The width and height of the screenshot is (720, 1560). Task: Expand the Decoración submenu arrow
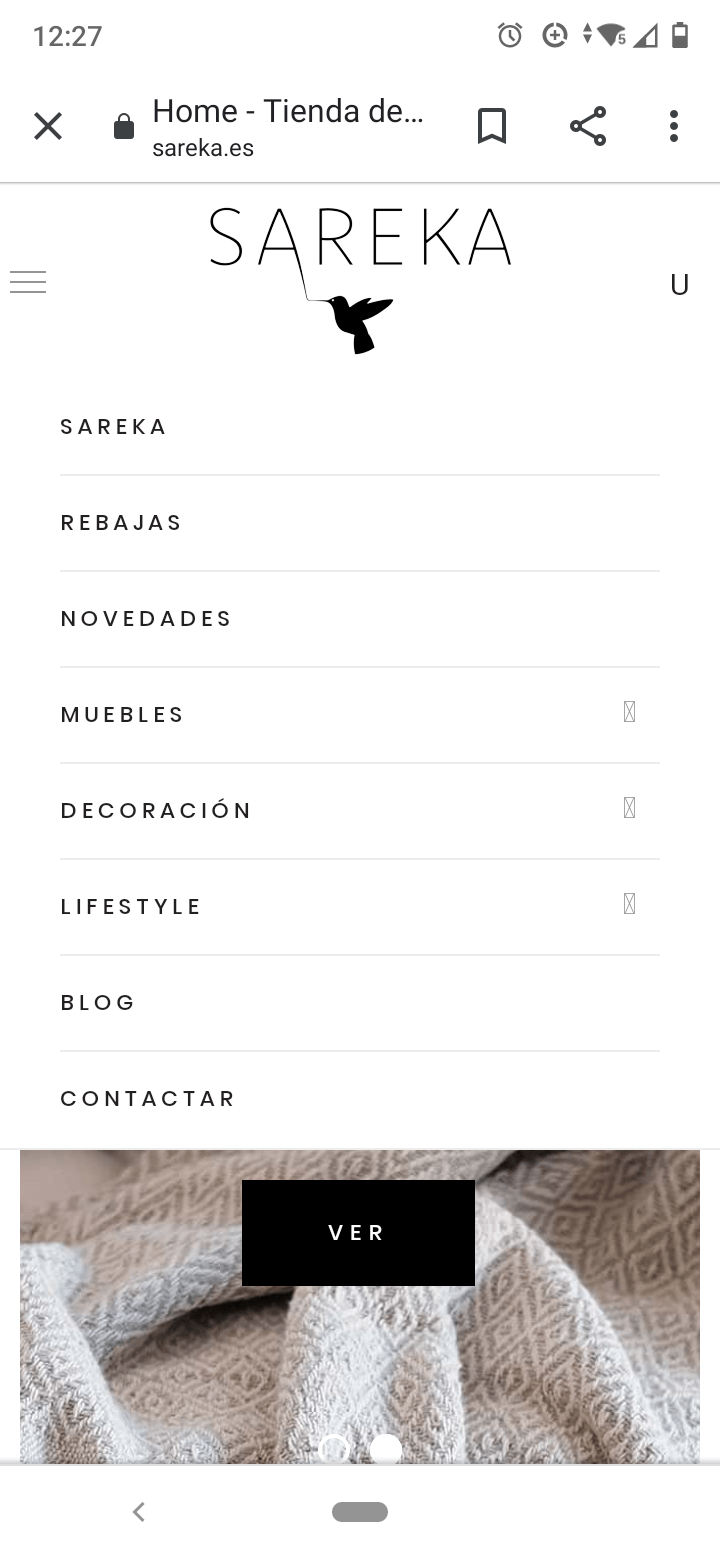629,808
